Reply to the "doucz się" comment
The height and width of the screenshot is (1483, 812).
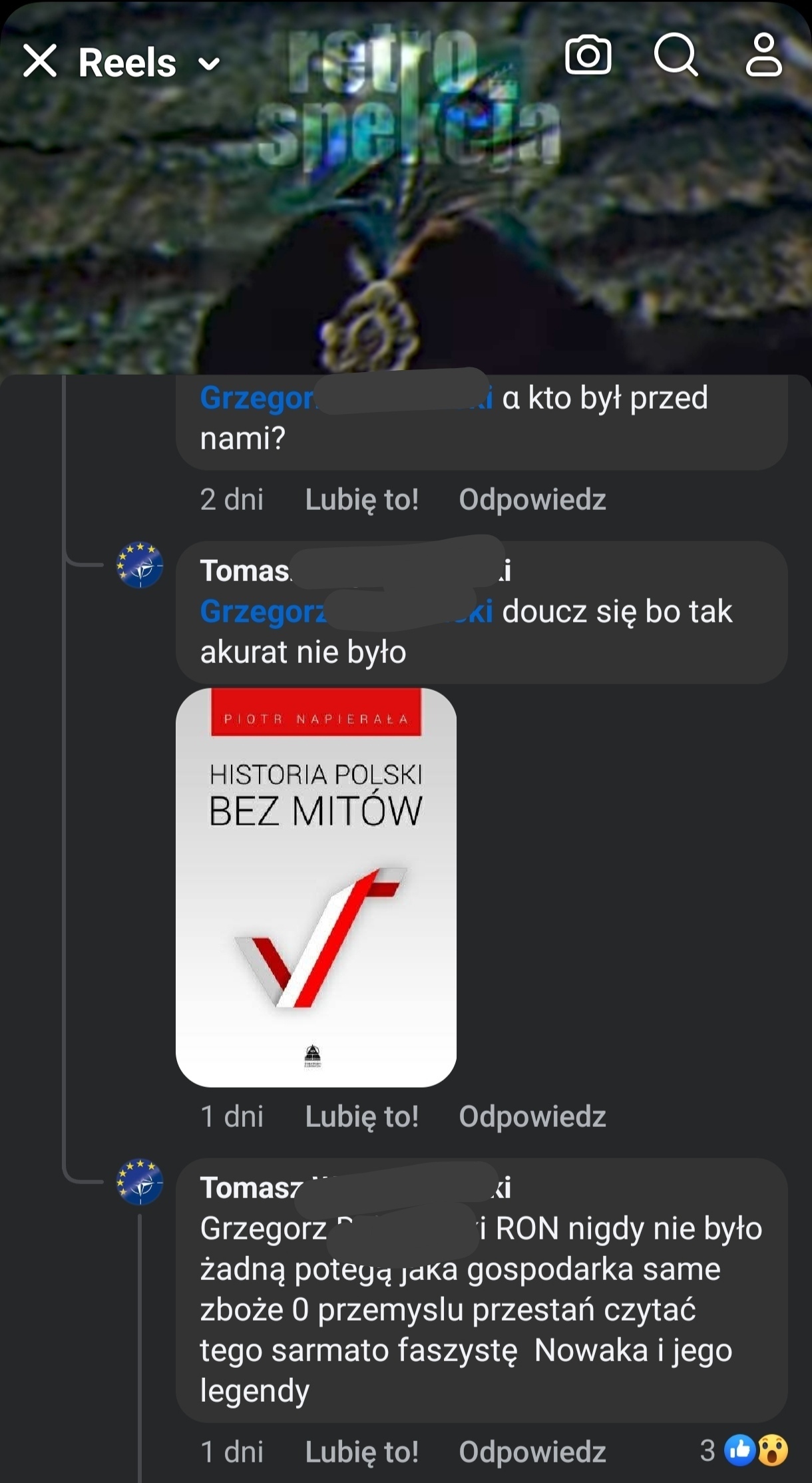[532, 1116]
